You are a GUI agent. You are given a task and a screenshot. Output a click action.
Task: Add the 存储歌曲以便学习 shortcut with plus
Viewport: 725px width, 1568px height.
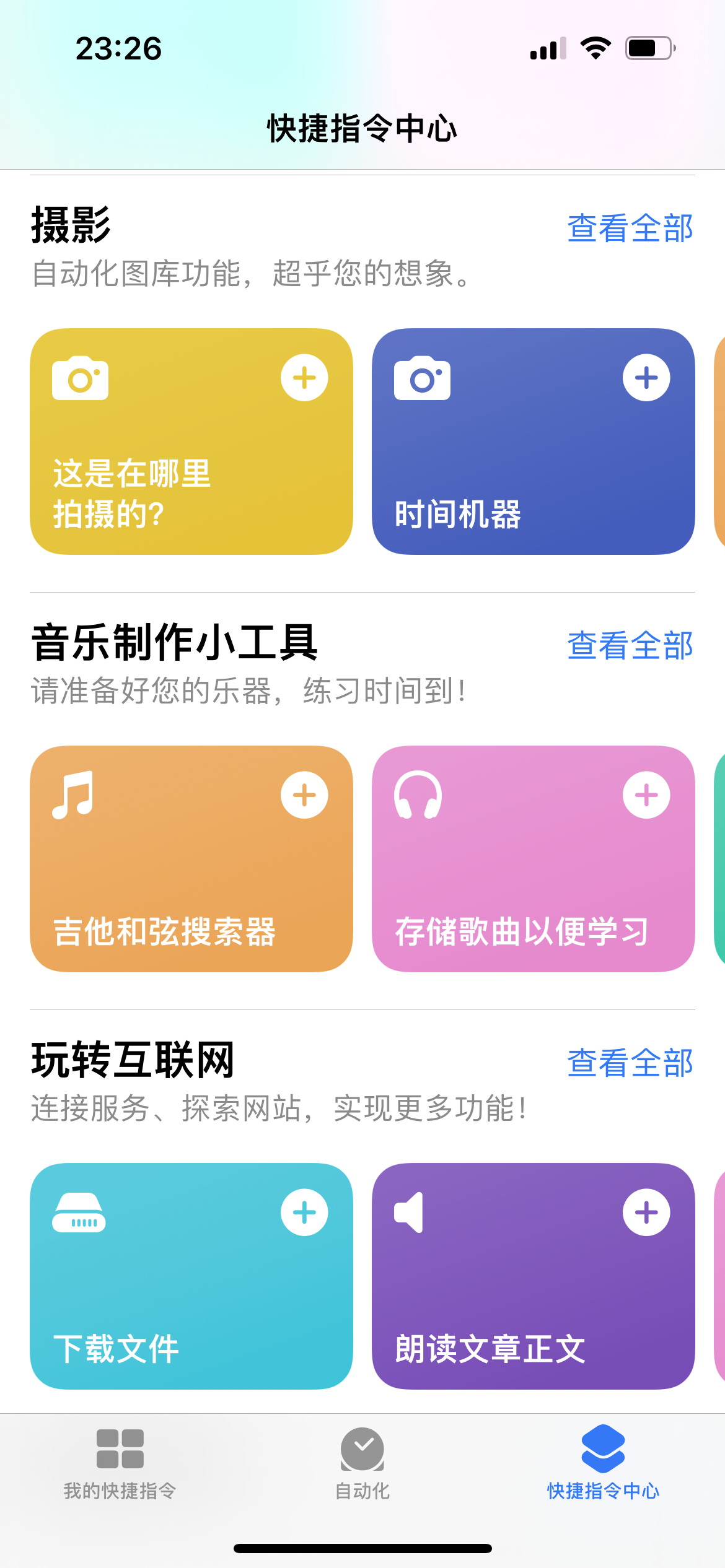[646, 795]
